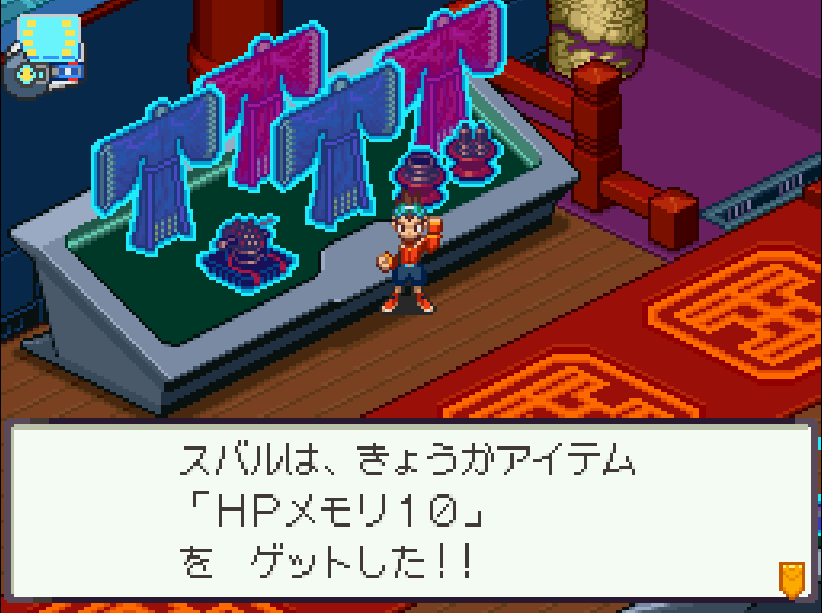Tap the orange arrow to advance dialogue
This screenshot has width=822, height=613.
(791, 578)
